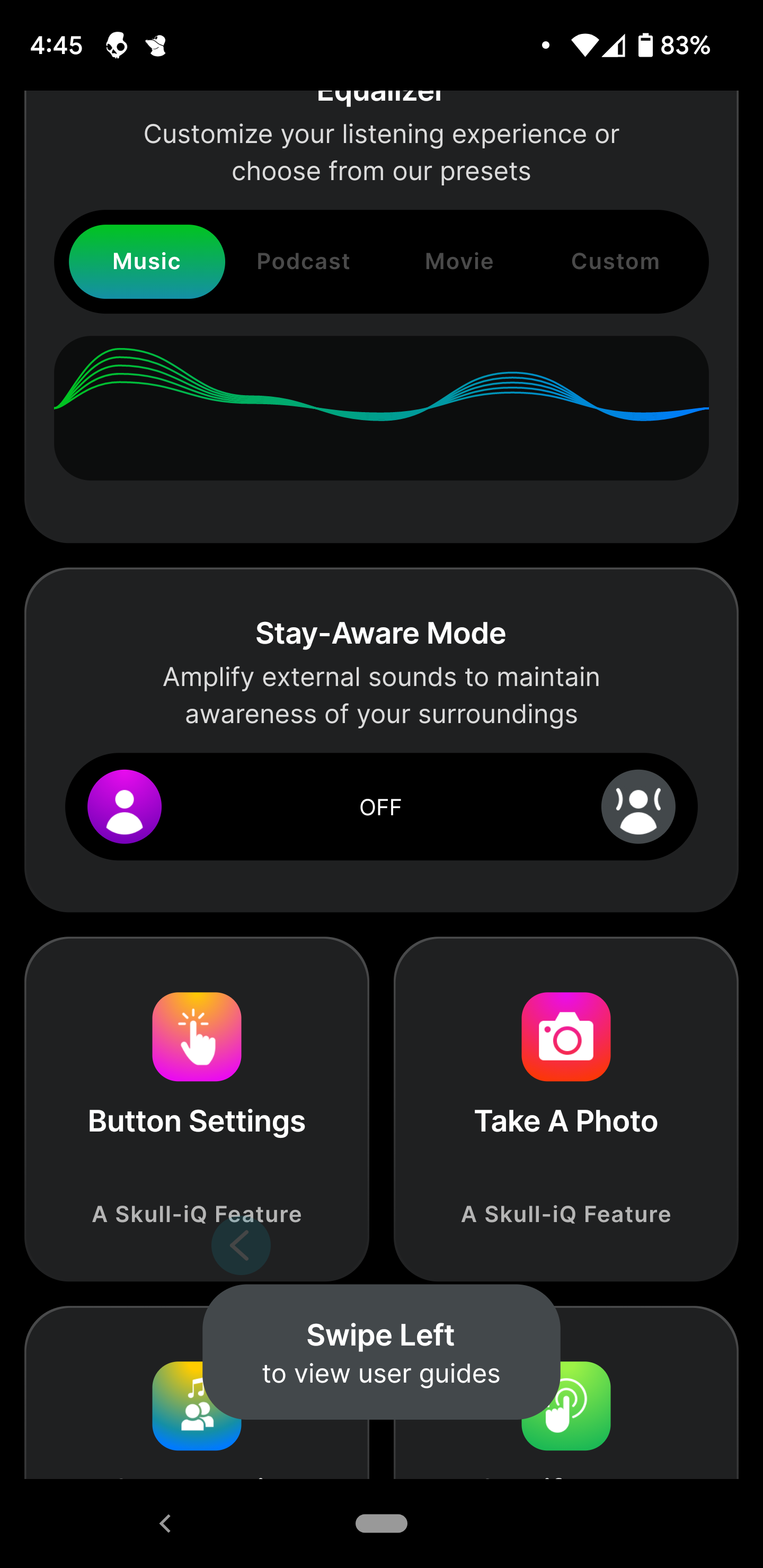Switch to the Custom equalizer preset
This screenshot has width=763, height=1568.
(x=615, y=262)
